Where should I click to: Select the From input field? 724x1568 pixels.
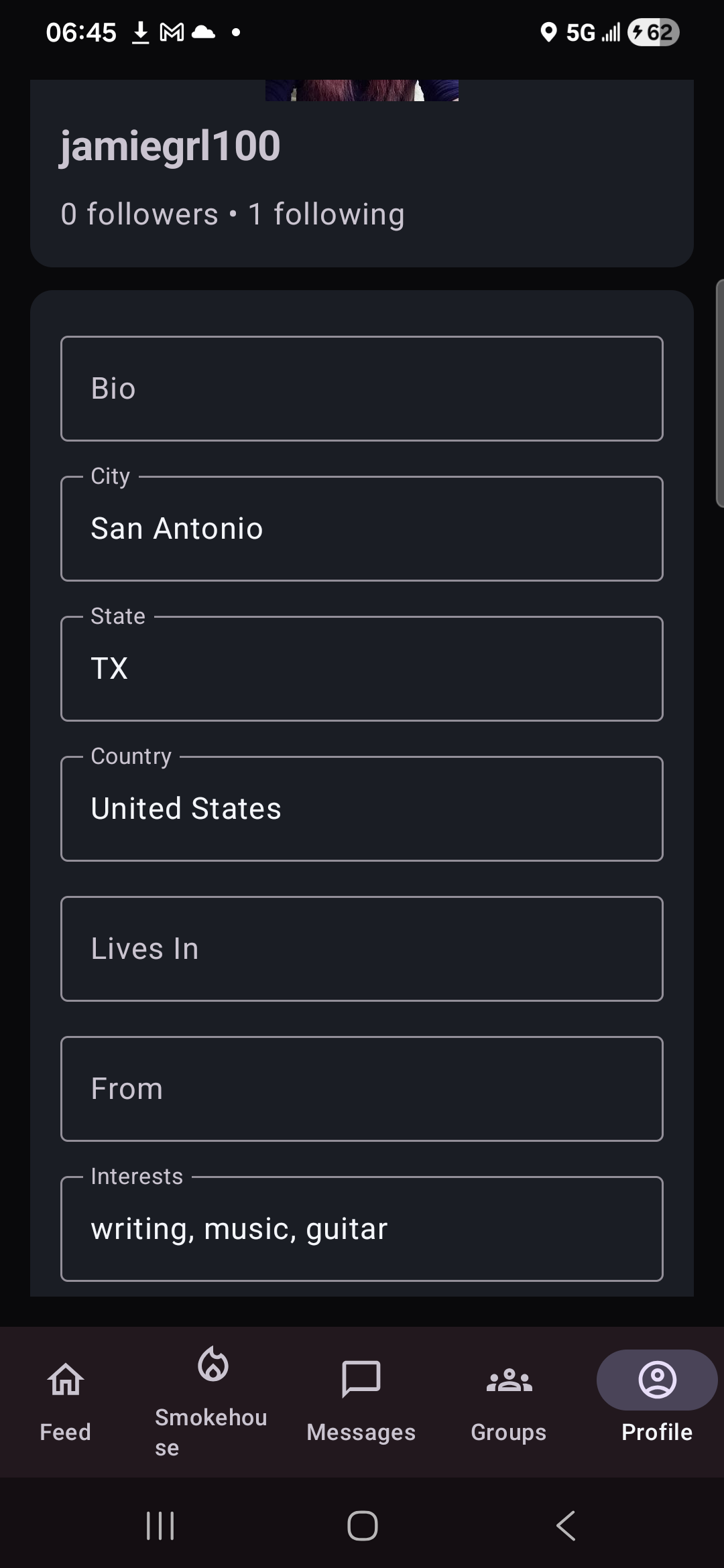pos(362,1089)
